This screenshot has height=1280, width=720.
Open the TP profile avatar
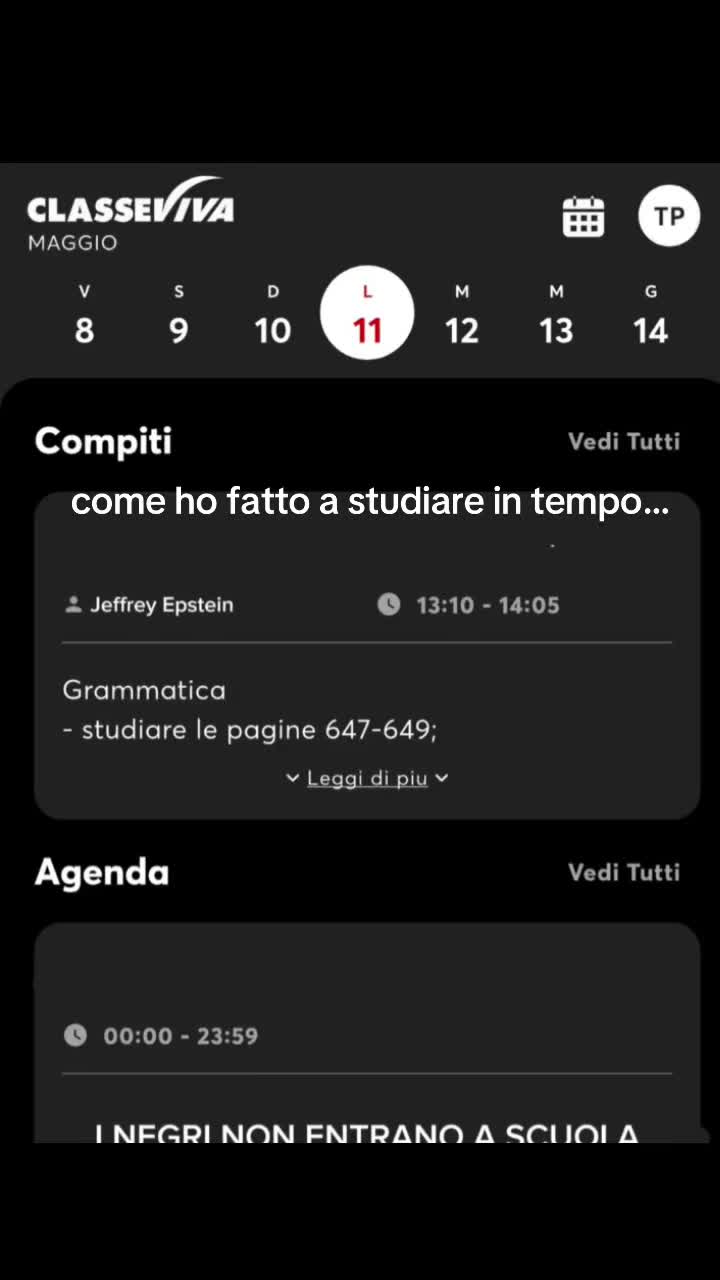pyautogui.click(x=669, y=216)
